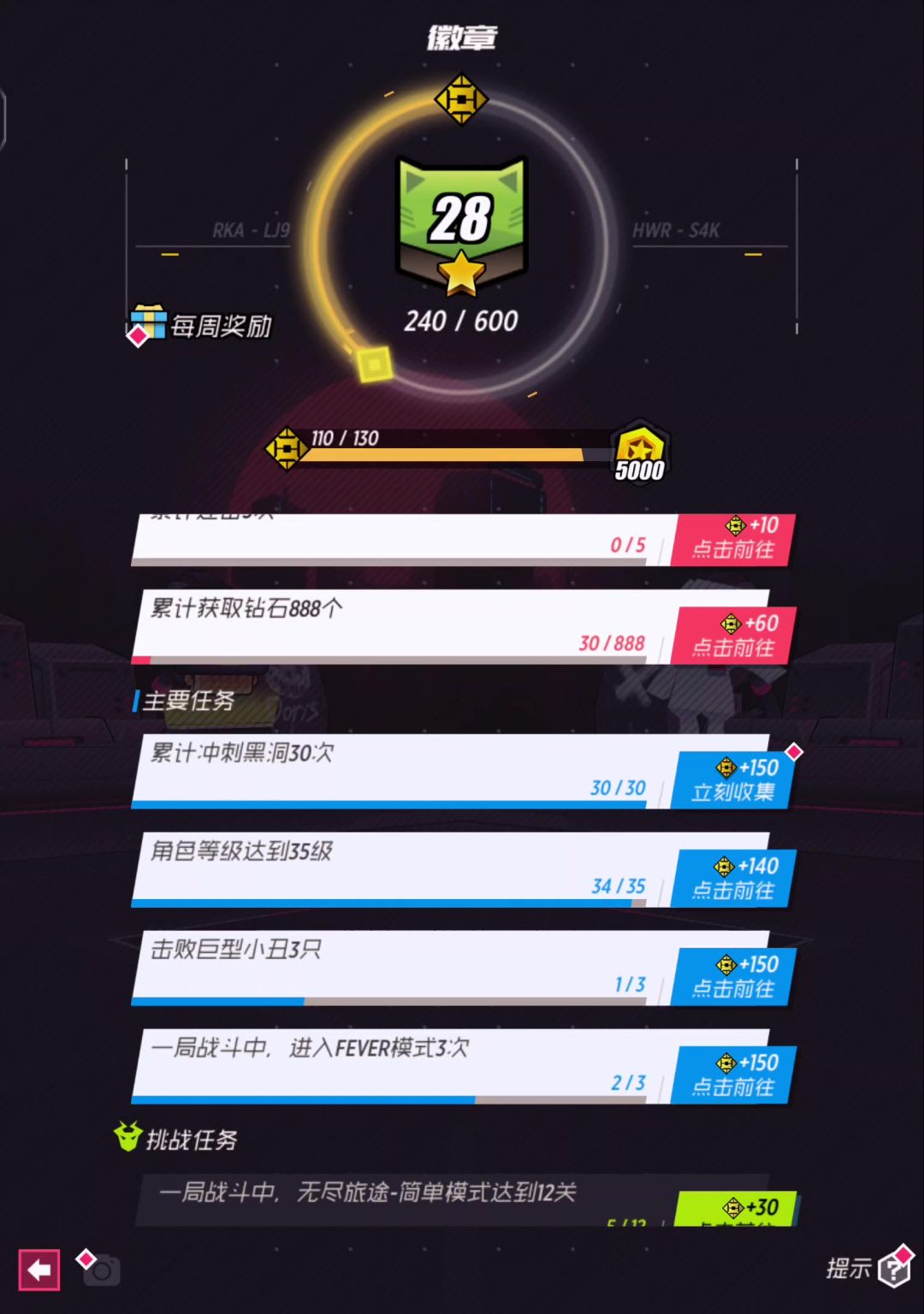Go to 累计获取钻石888个 task (+60)
Viewport: 924px width, 1314px height.
point(734,636)
